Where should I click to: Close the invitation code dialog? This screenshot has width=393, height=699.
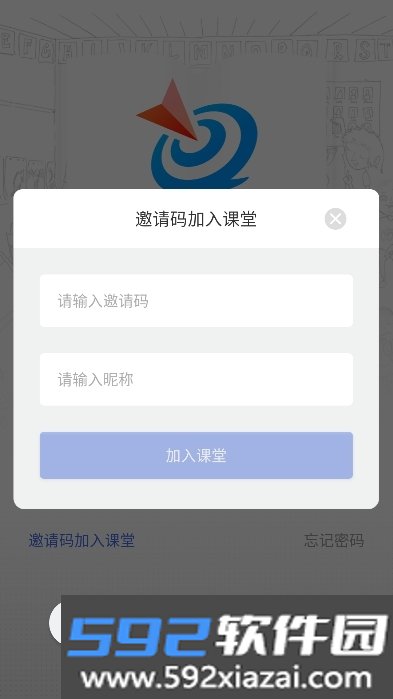click(x=335, y=219)
